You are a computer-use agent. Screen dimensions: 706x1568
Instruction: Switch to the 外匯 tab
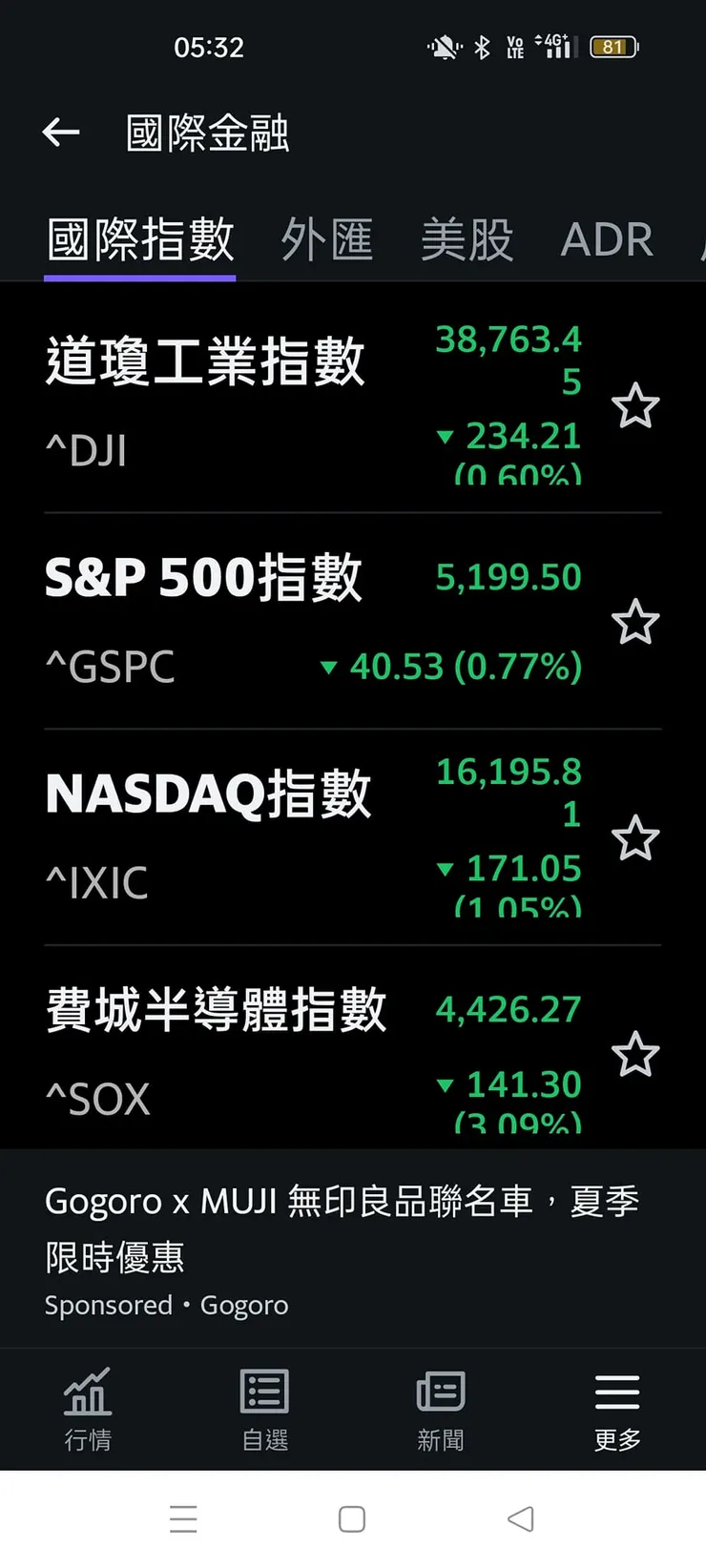point(327,239)
